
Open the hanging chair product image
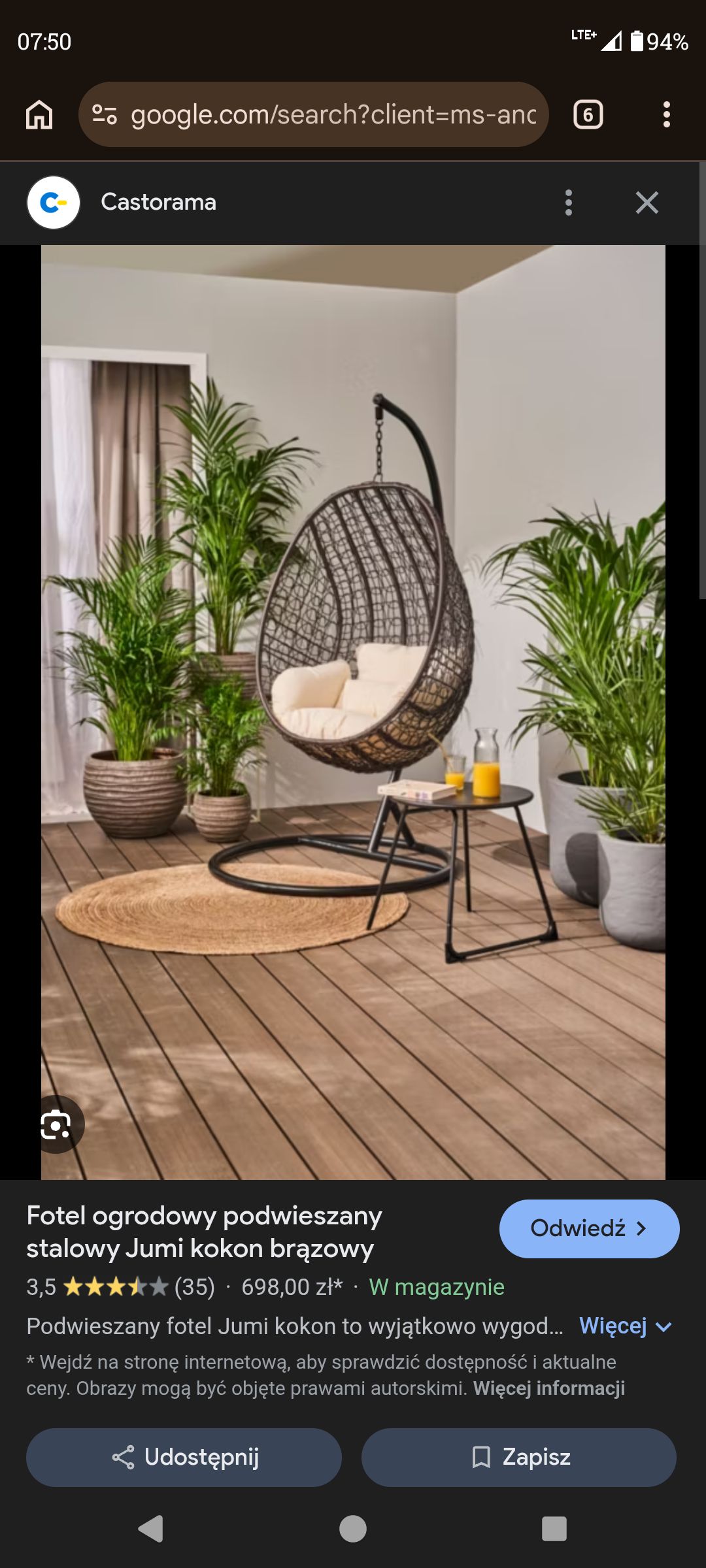click(x=353, y=653)
